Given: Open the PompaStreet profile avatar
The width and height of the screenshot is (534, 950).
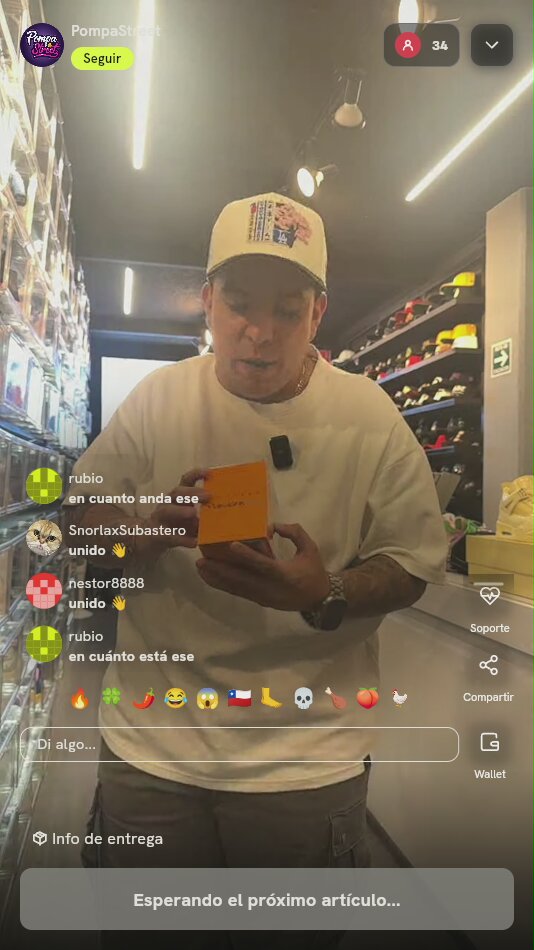Looking at the screenshot, I should pos(42,45).
